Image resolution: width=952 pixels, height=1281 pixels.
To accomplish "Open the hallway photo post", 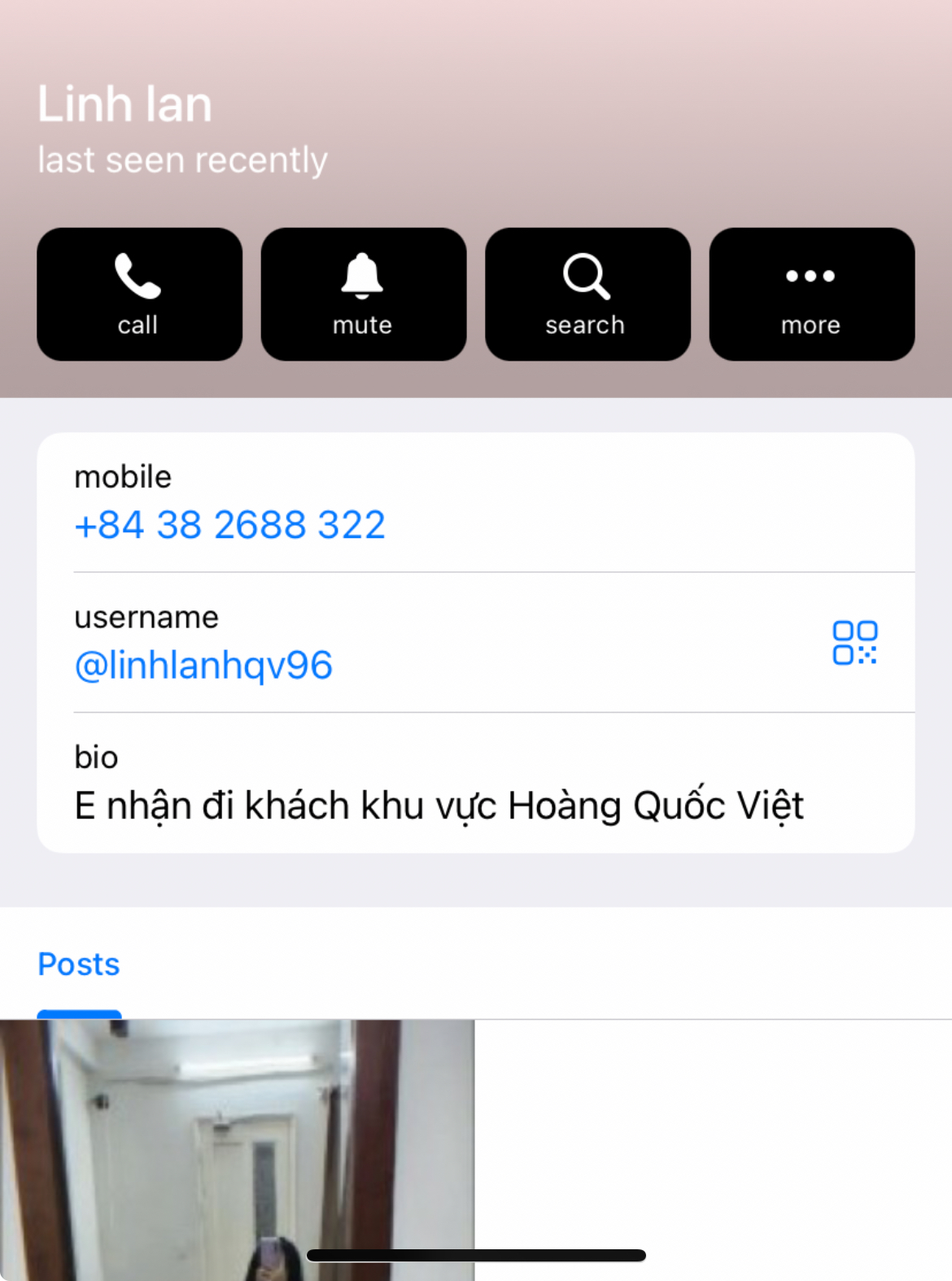I will click(x=237, y=1148).
